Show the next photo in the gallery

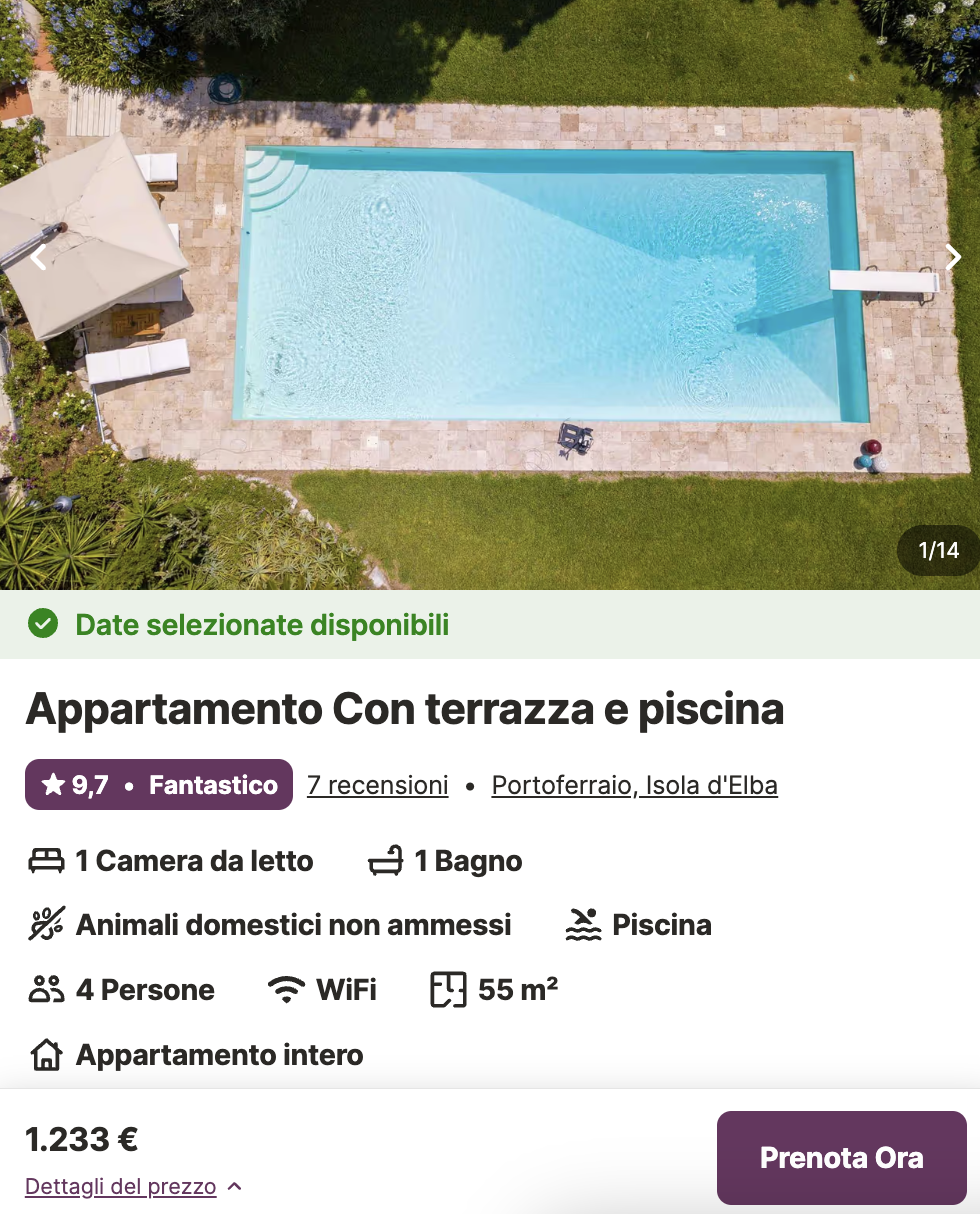pyautogui.click(x=952, y=258)
